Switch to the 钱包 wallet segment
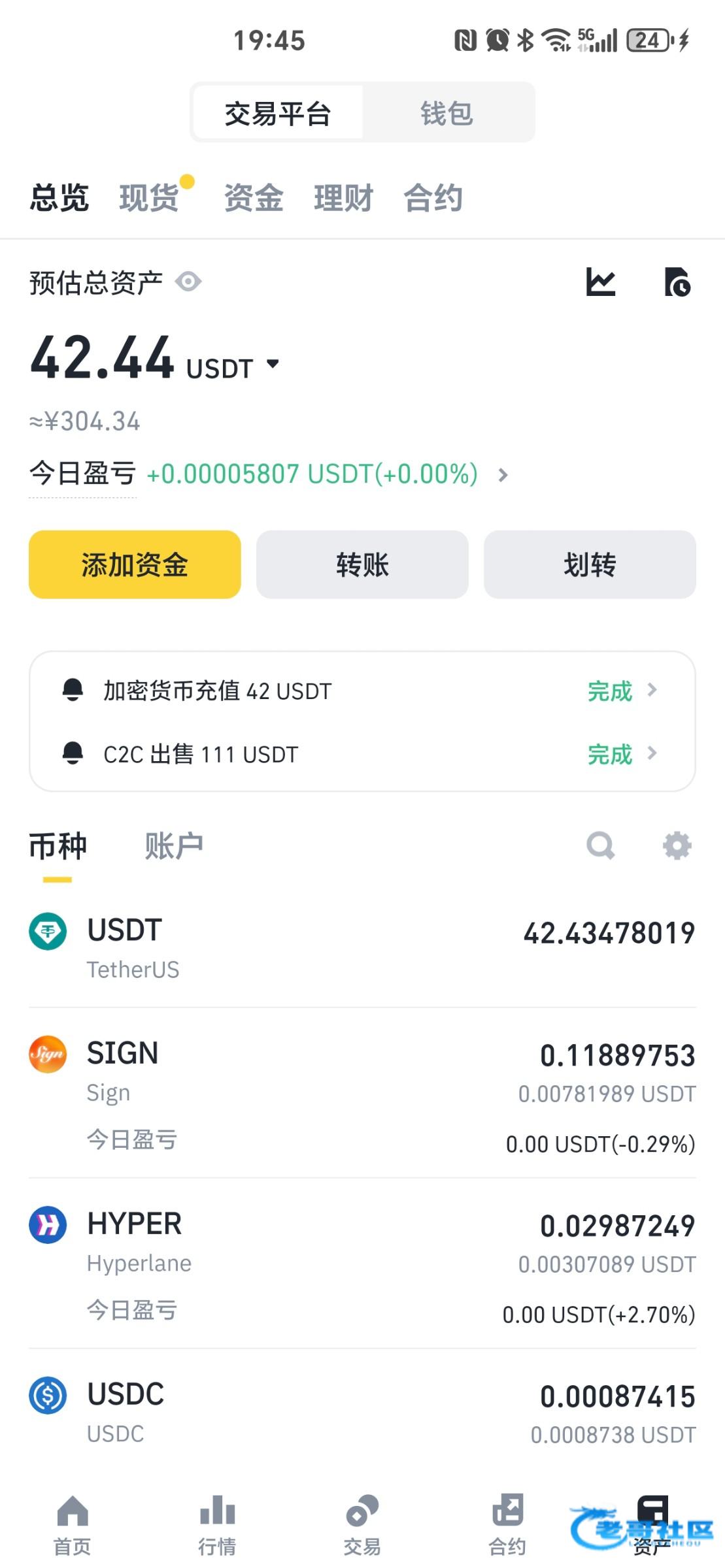This screenshot has width=725, height=1568. 447,113
